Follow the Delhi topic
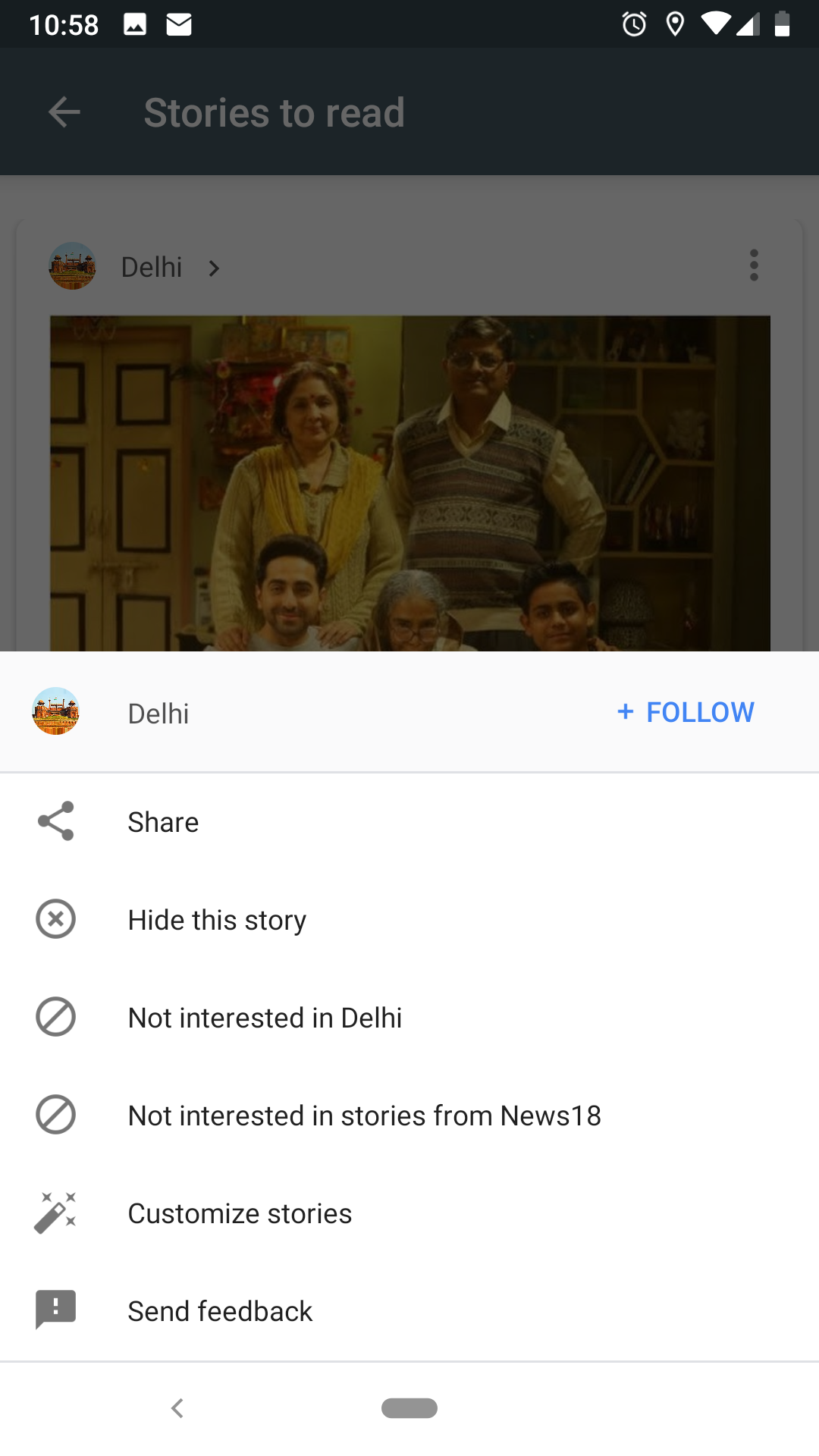Image resolution: width=819 pixels, height=1456 pixels. 686,712
